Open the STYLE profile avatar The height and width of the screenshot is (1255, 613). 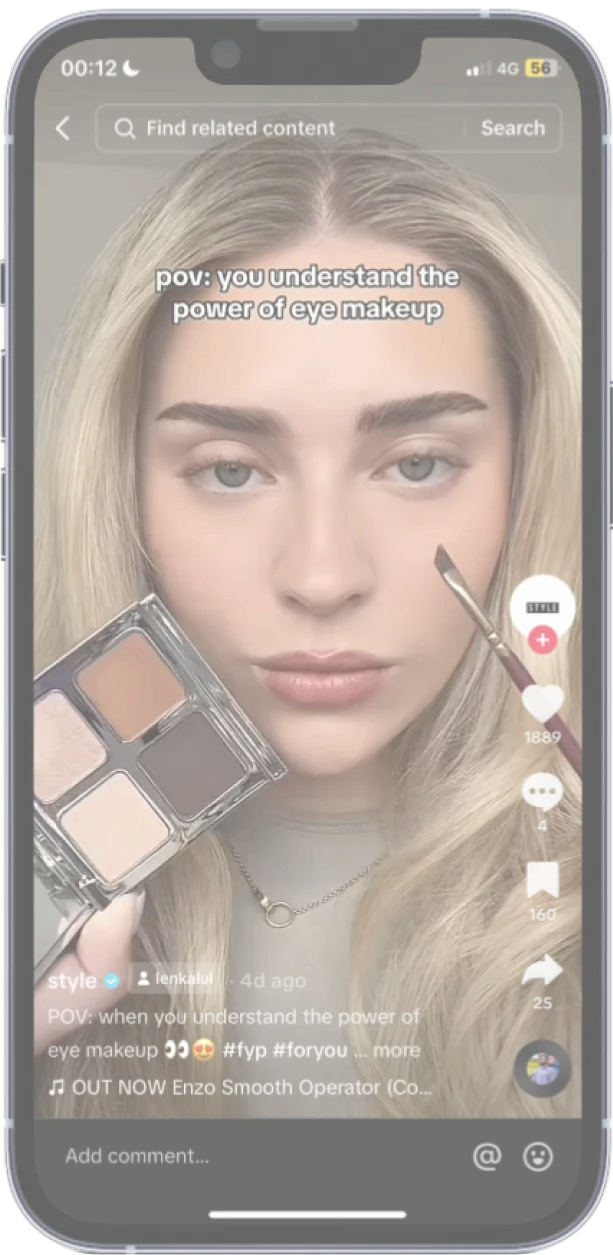[x=542, y=605]
